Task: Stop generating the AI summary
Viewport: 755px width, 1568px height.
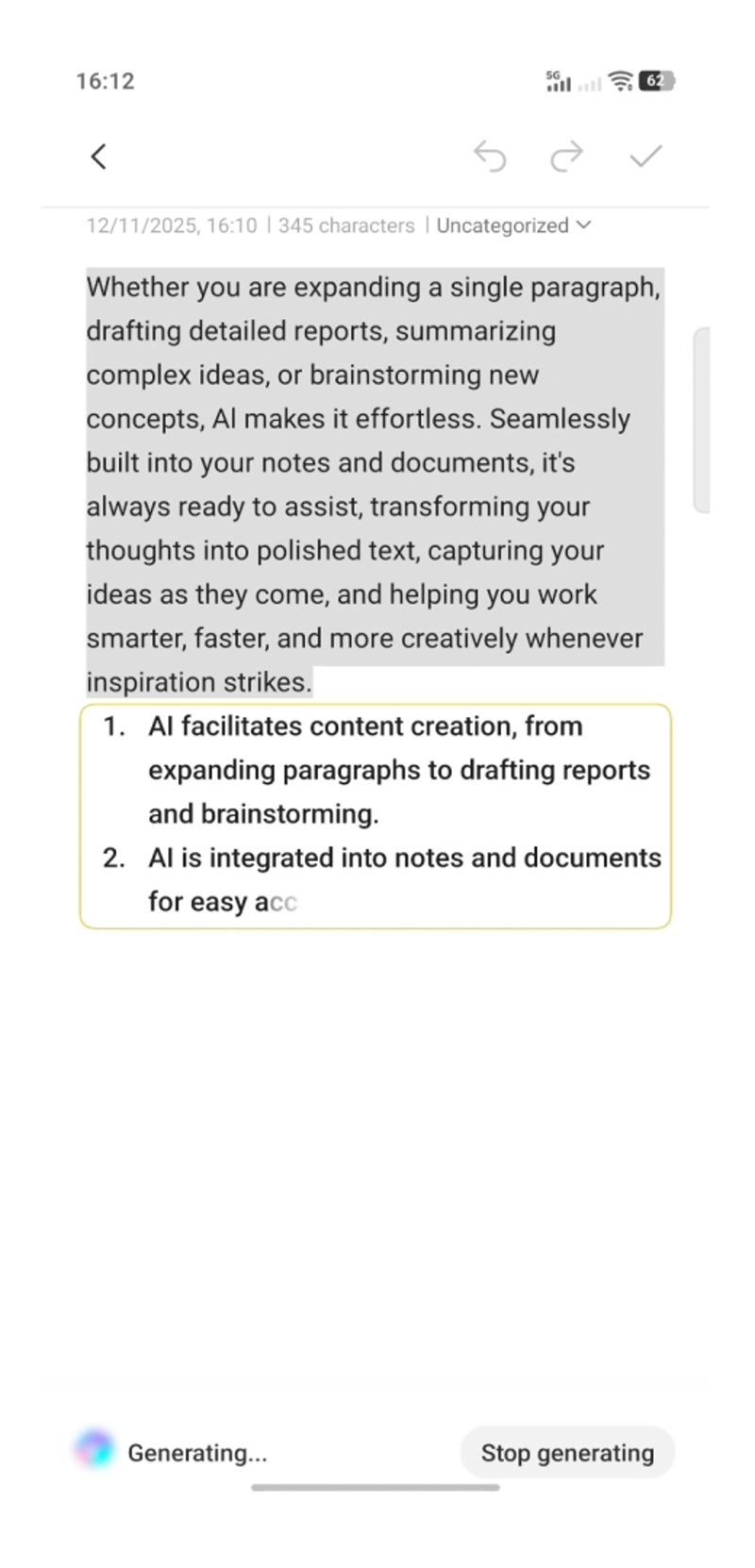Action: tap(567, 1452)
